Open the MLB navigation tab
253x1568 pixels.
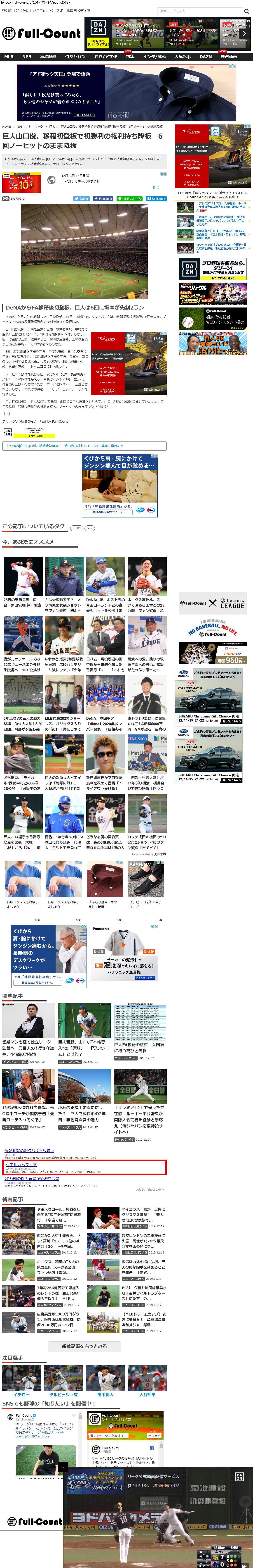pos(9,57)
